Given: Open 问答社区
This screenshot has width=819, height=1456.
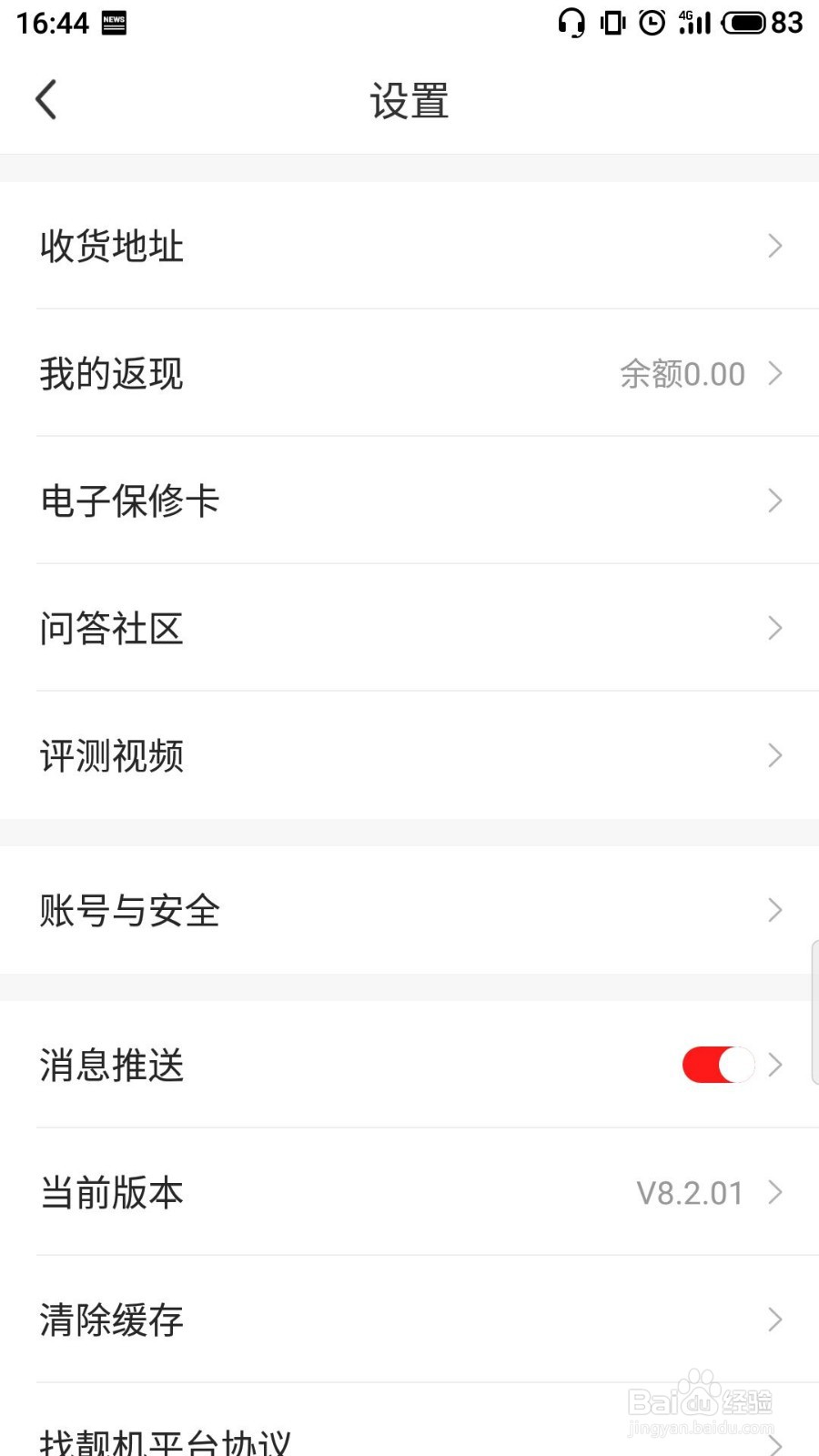Looking at the screenshot, I should tap(409, 628).
